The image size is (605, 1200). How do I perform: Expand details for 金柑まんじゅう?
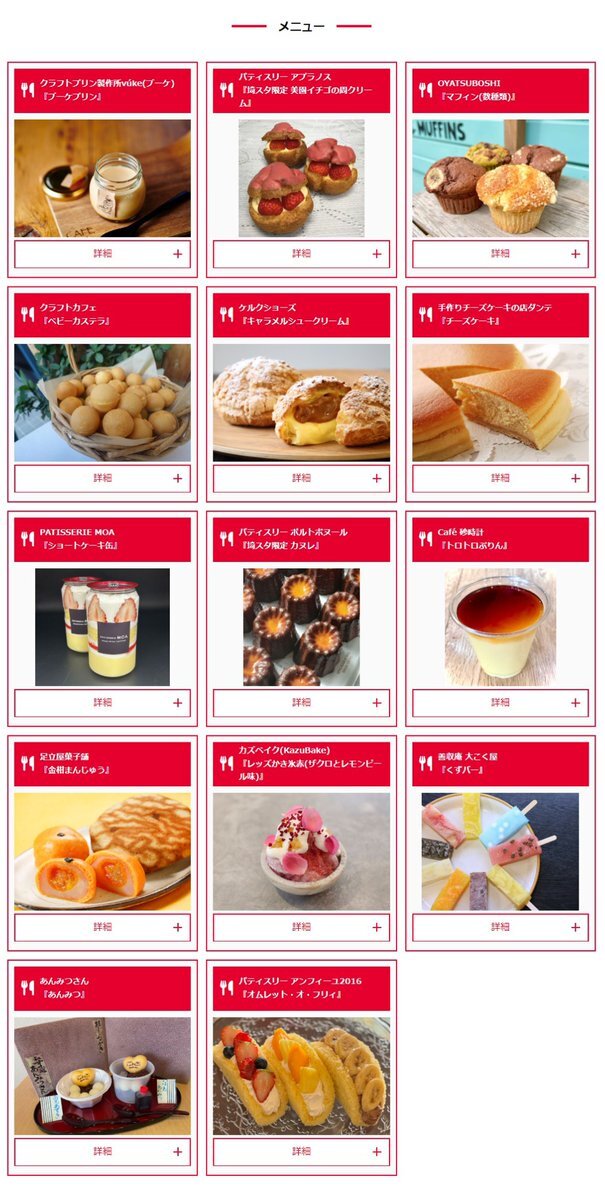(102, 927)
